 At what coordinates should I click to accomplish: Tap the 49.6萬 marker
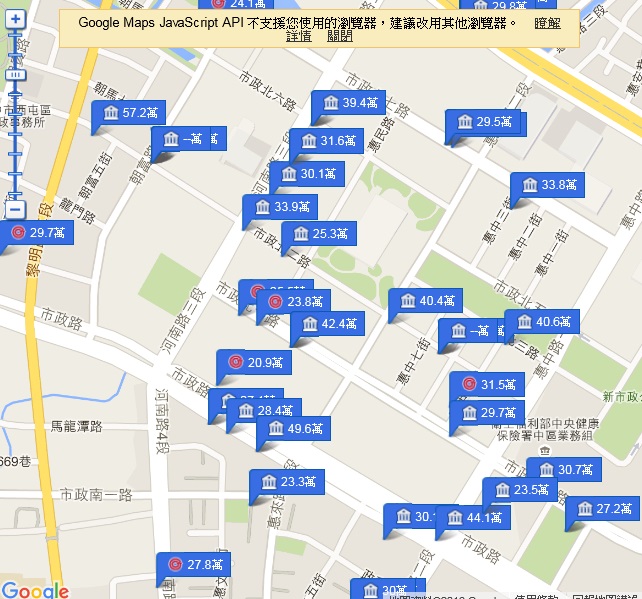click(x=295, y=429)
